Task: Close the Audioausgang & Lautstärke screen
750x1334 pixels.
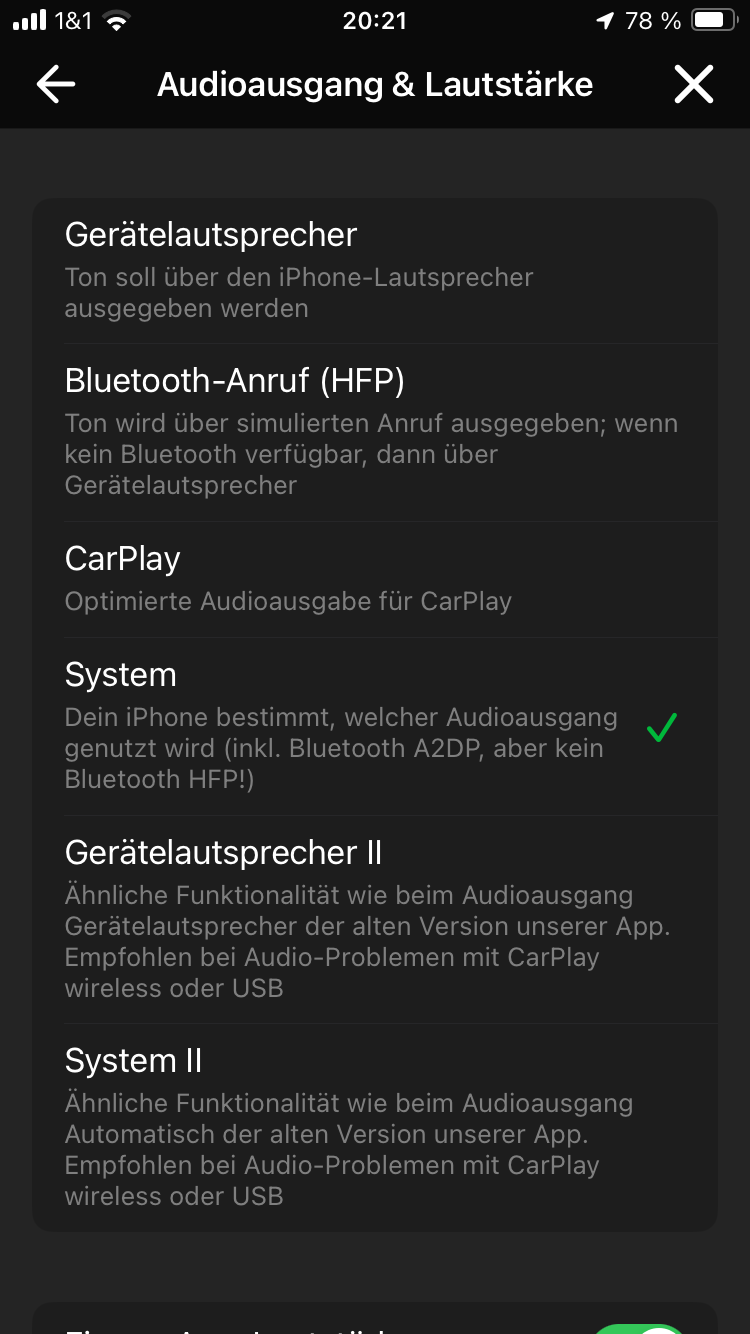Action: coord(693,85)
